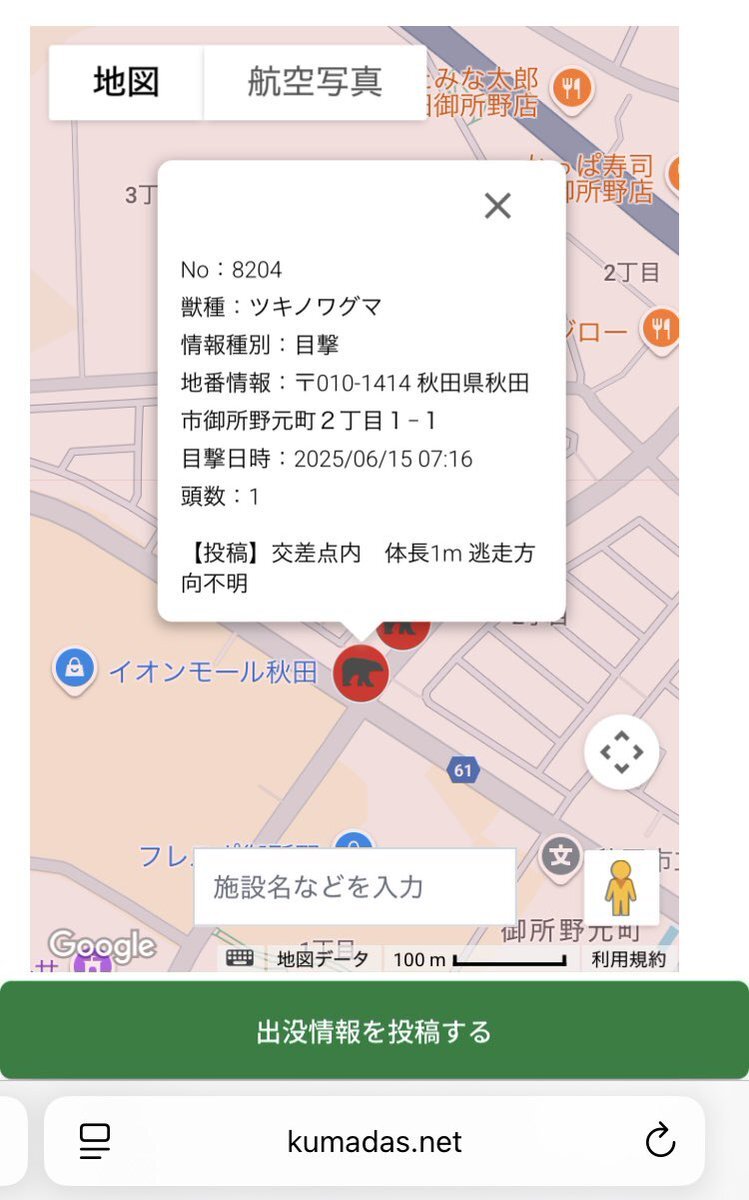
Task: Focus the 施設名などを入力 search field
Action: (354, 886)
